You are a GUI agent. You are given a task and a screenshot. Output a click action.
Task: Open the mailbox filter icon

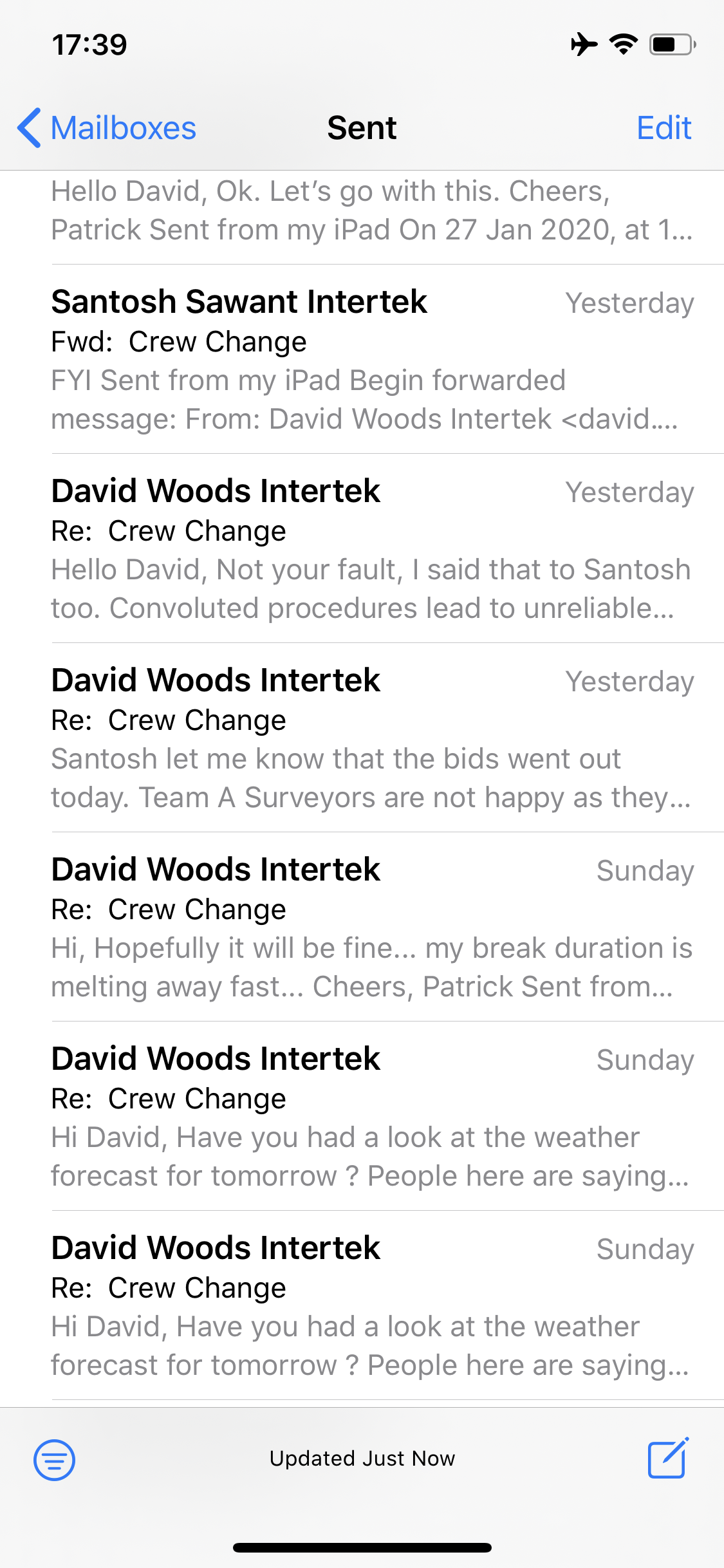pos(54,1459)
